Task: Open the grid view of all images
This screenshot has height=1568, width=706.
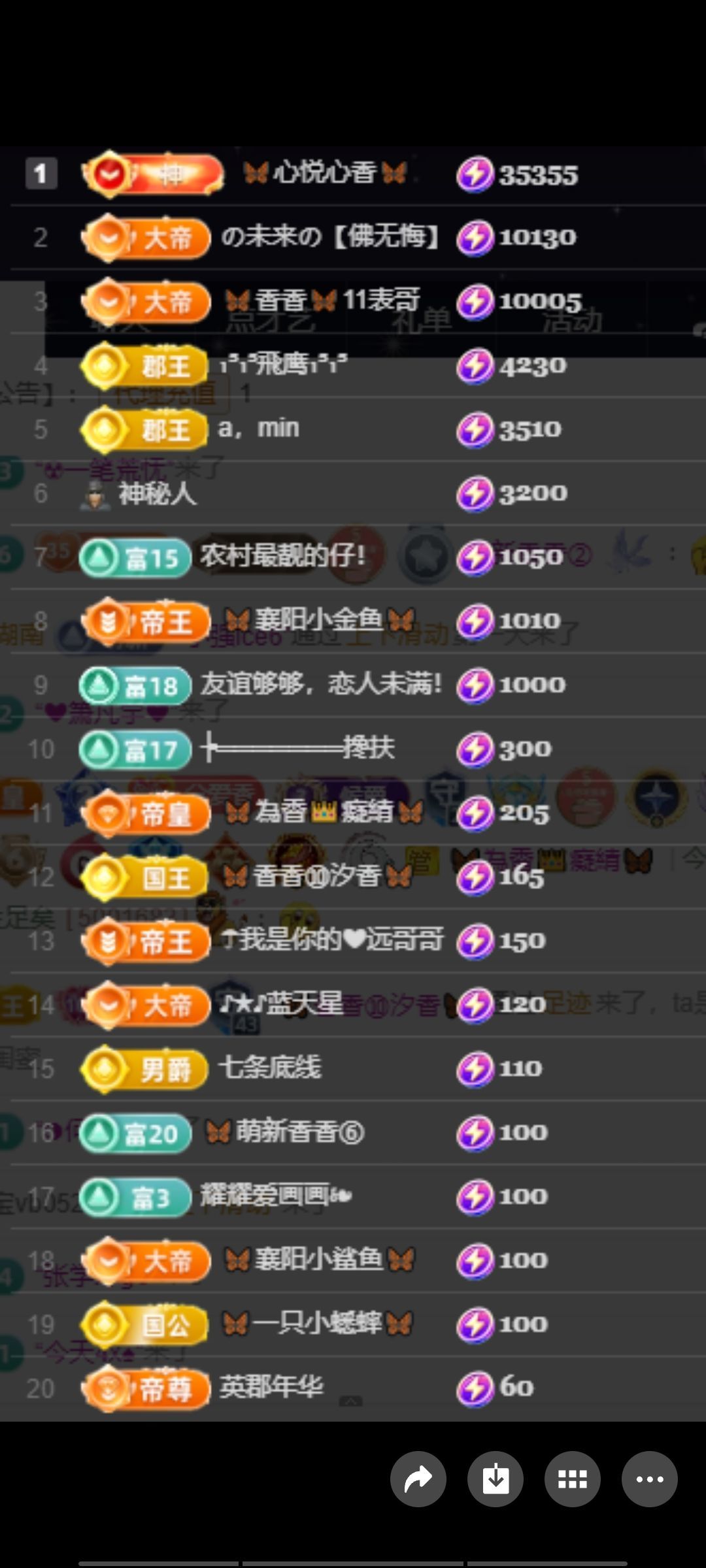Action: click(x=573, y=1479)
